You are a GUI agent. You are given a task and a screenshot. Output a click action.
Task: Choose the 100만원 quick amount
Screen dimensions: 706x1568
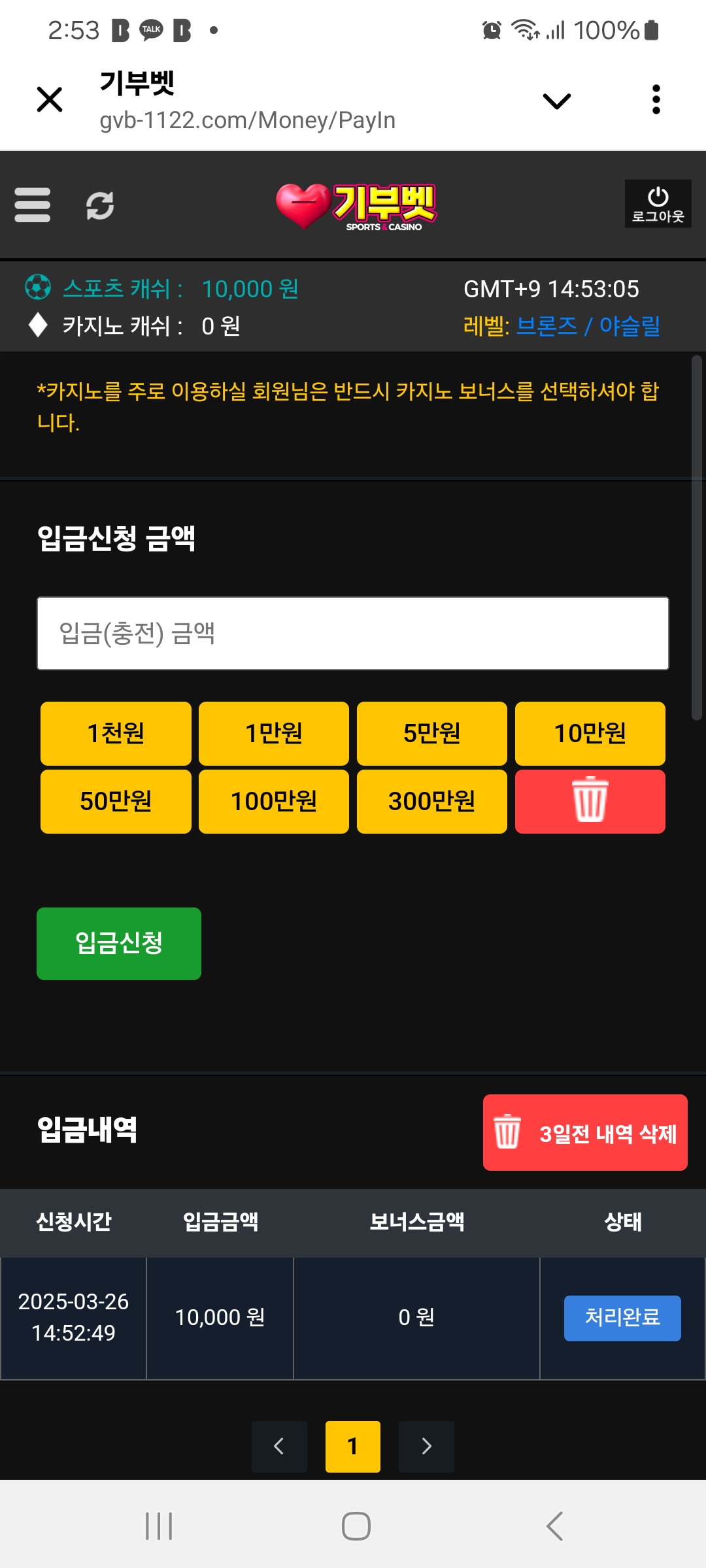point(274,801)
